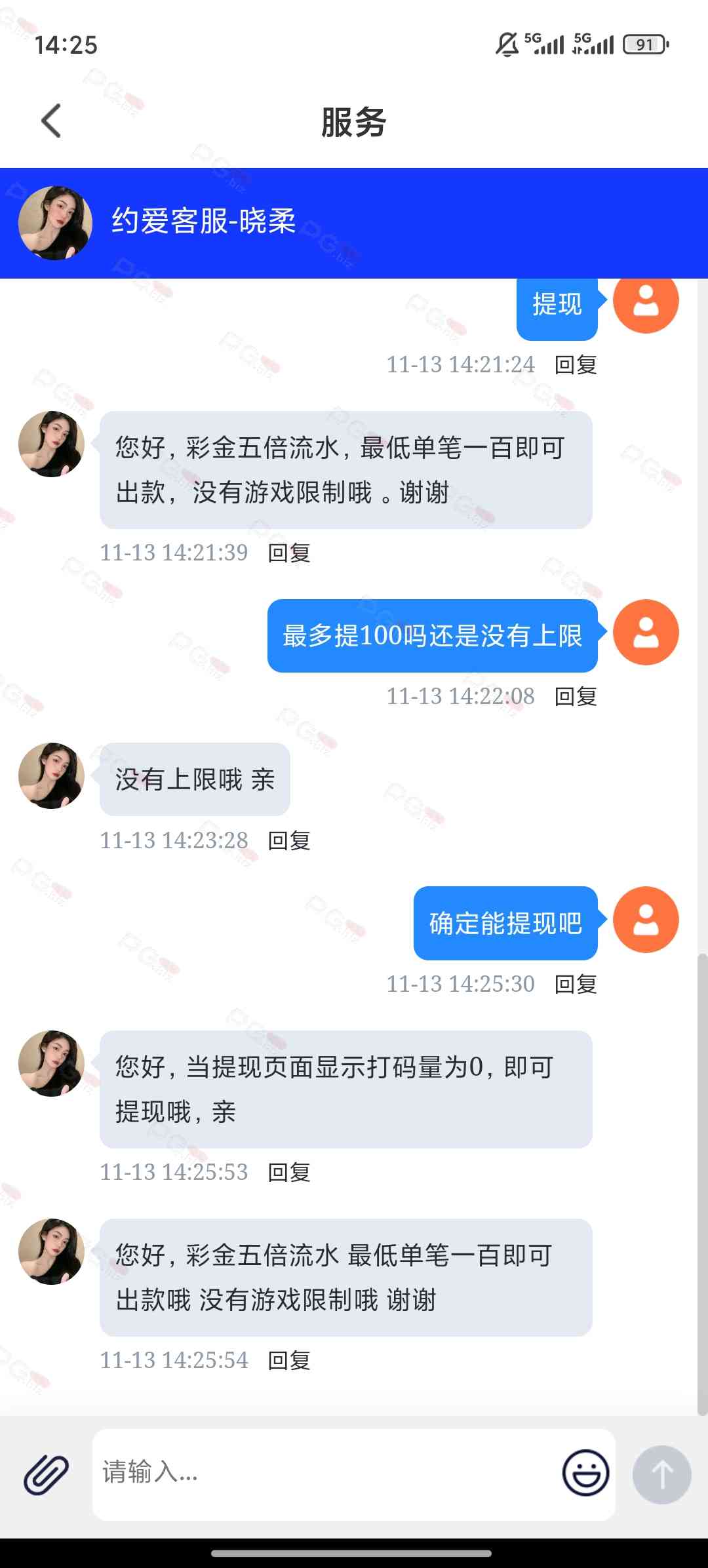Open the emoji picker
This screenshot has height=1568, width=708.
585,1474
